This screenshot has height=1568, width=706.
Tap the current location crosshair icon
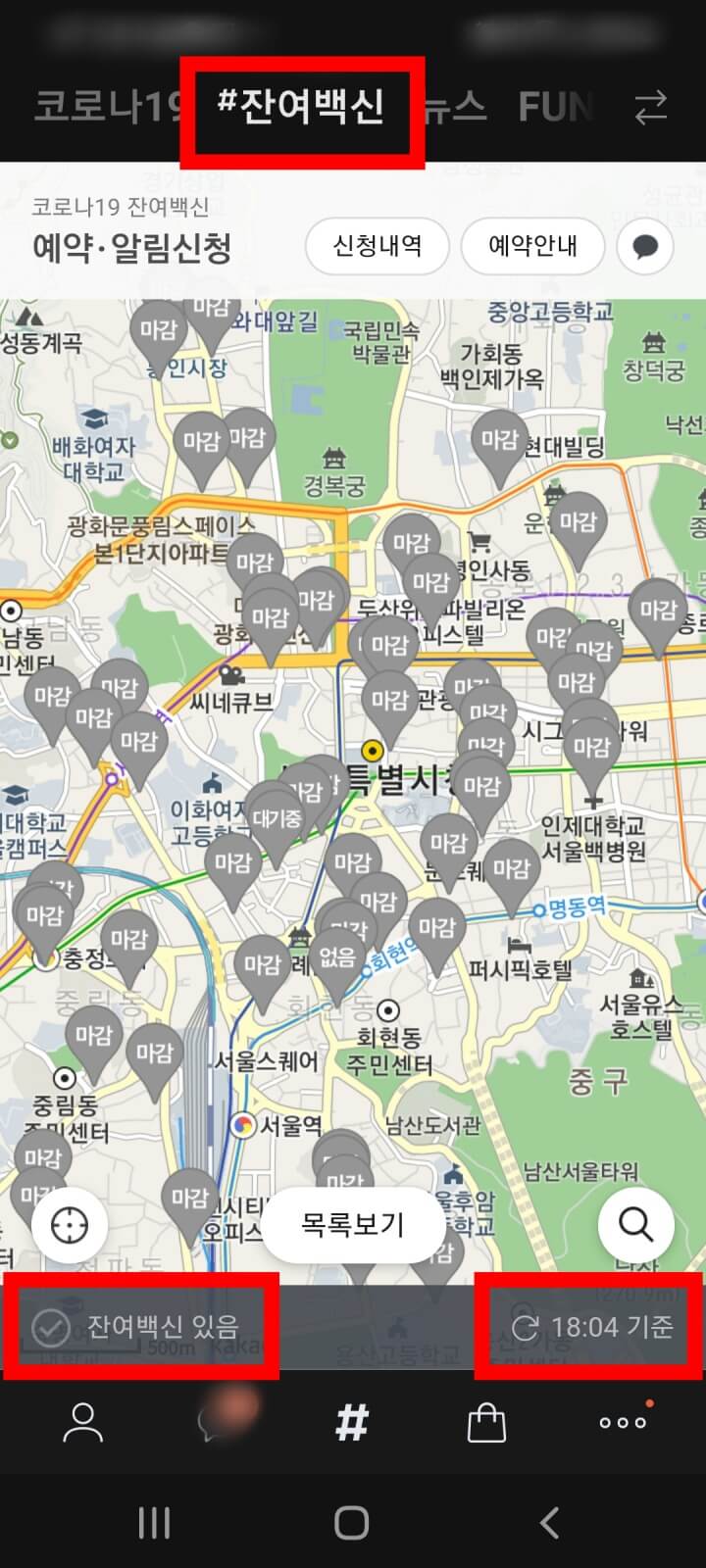(70, 1223)
